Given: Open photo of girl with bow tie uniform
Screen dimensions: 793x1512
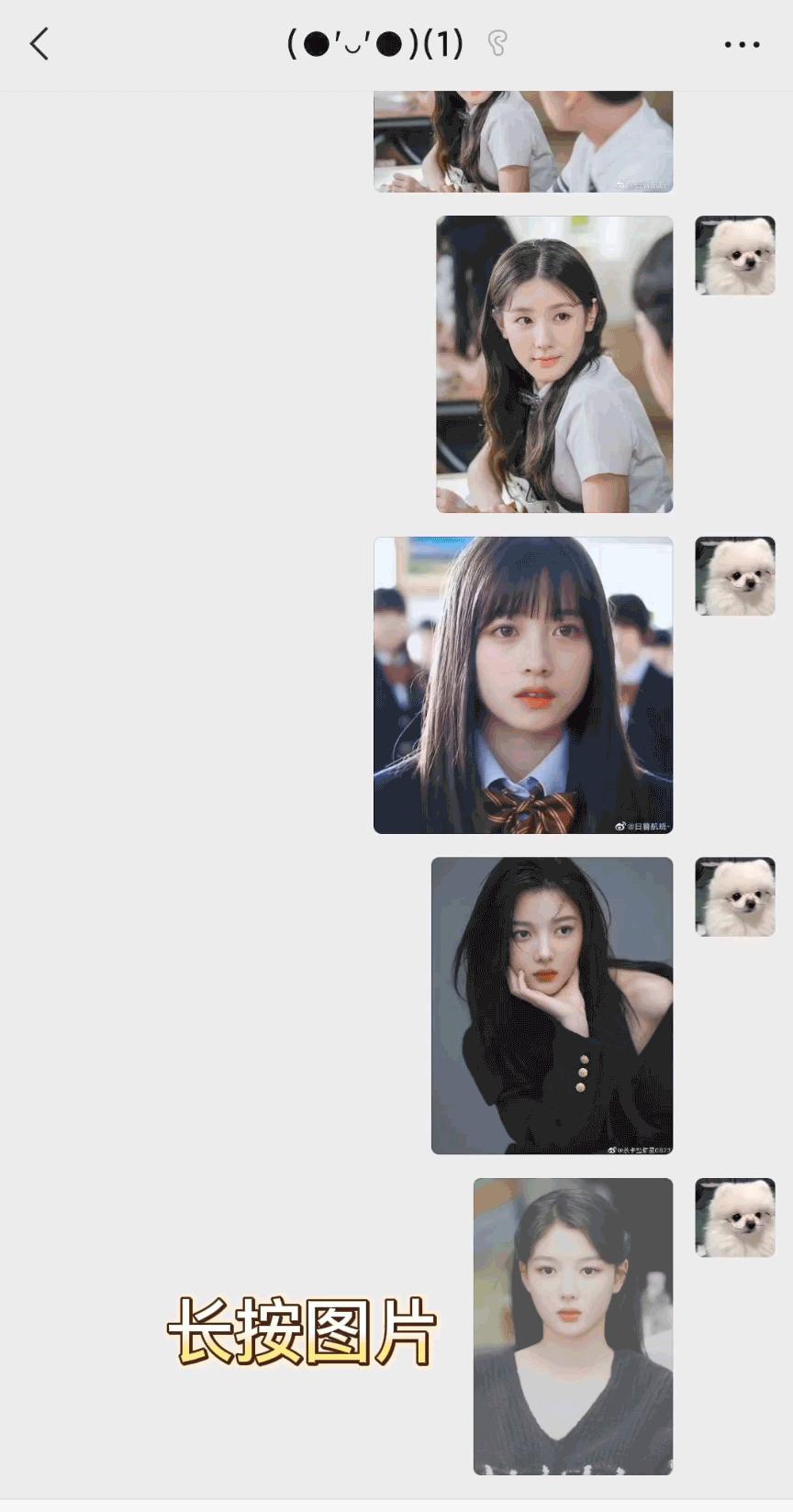Looking at the screenshot, I should (x=523, y=685).
